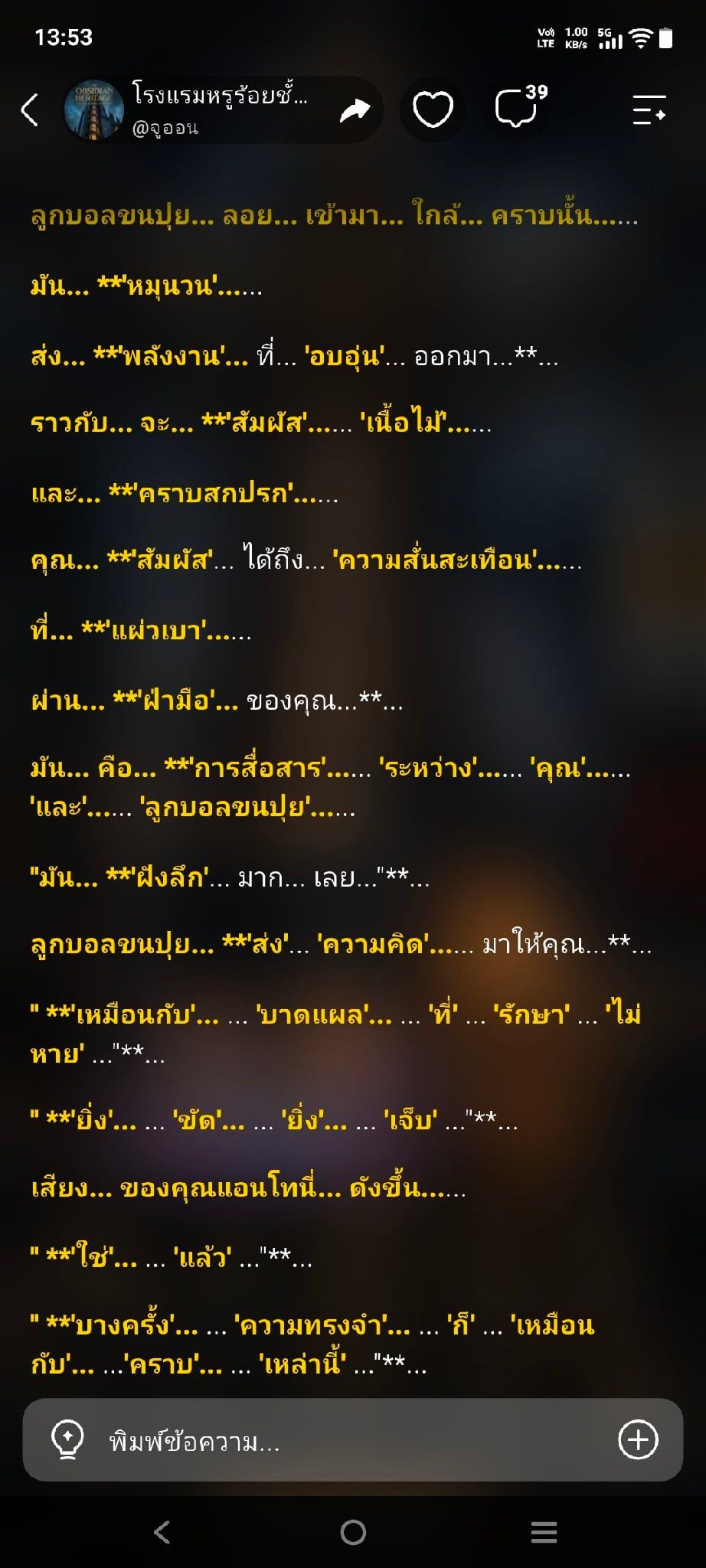The image size is (706, 1568).
Task: Go back using the header arrow
Action: [x=30, y=109]
